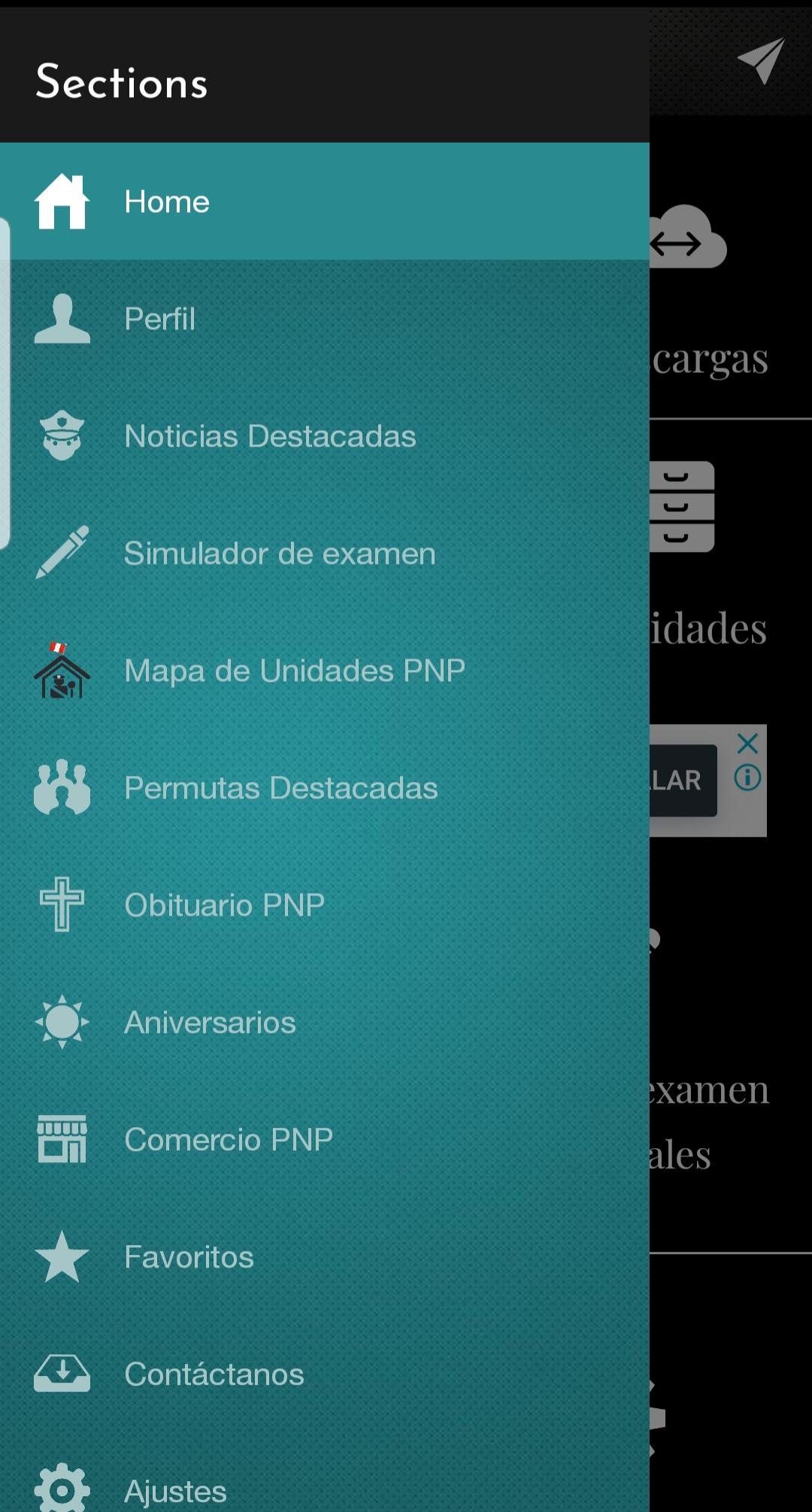This screenshot has height=1512, width=812.
Task: Open Obituario PNP
Action: tap(325, 905)
